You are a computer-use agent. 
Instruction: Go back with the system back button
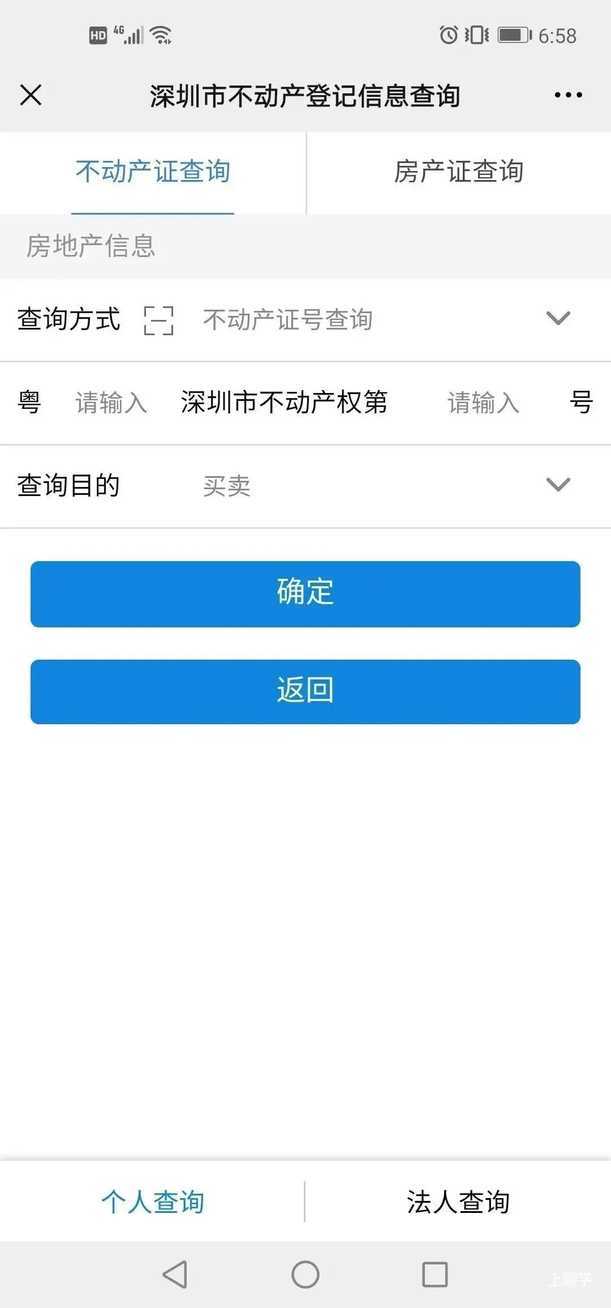coord(175,1274)
